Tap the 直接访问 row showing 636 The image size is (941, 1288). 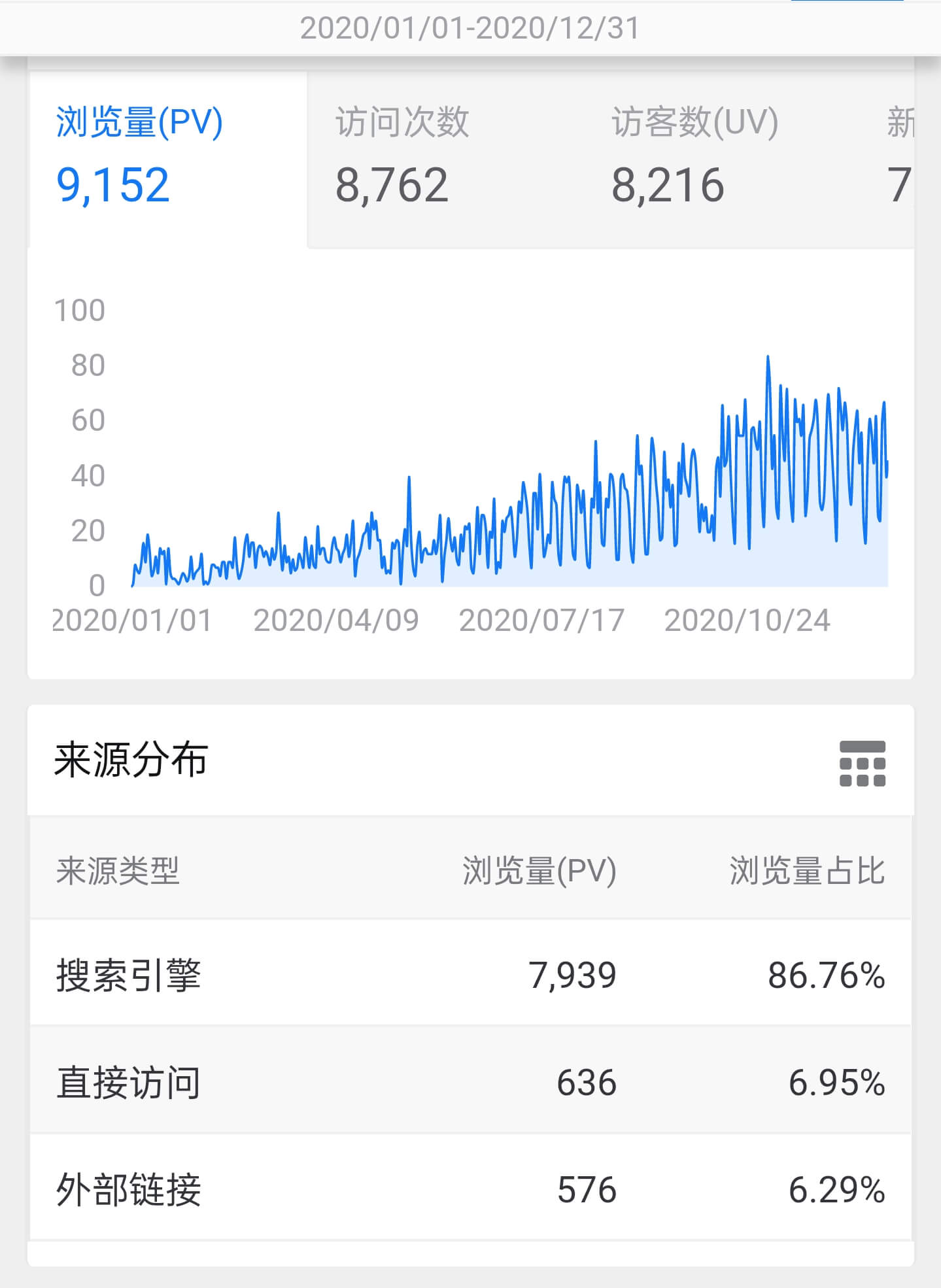pyautogui.click(x=458, y=1082)
